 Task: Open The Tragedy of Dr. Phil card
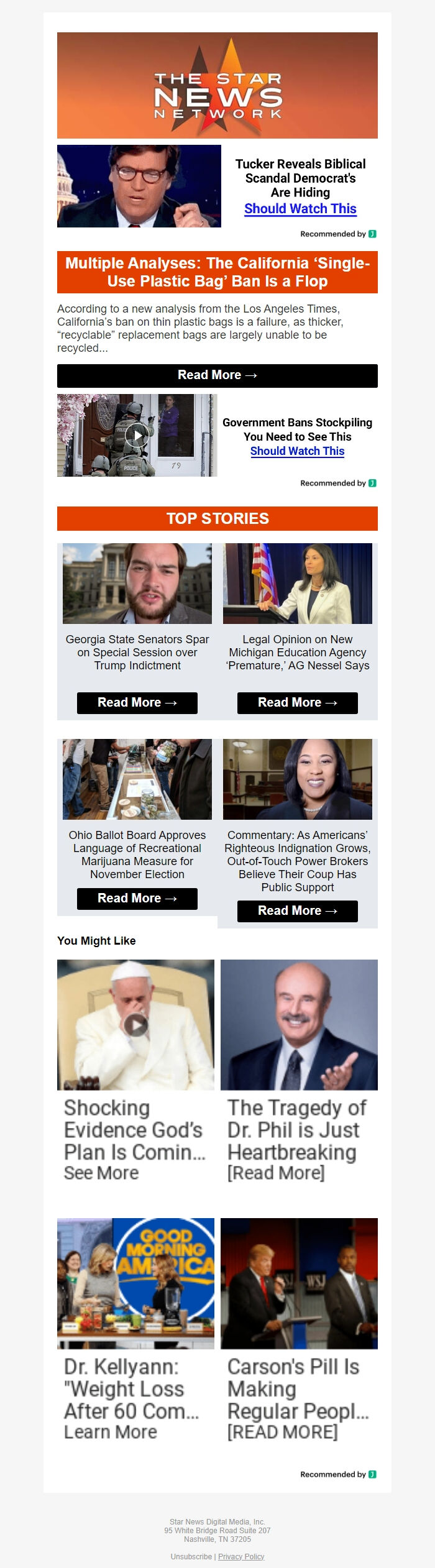click(299, 1070)
